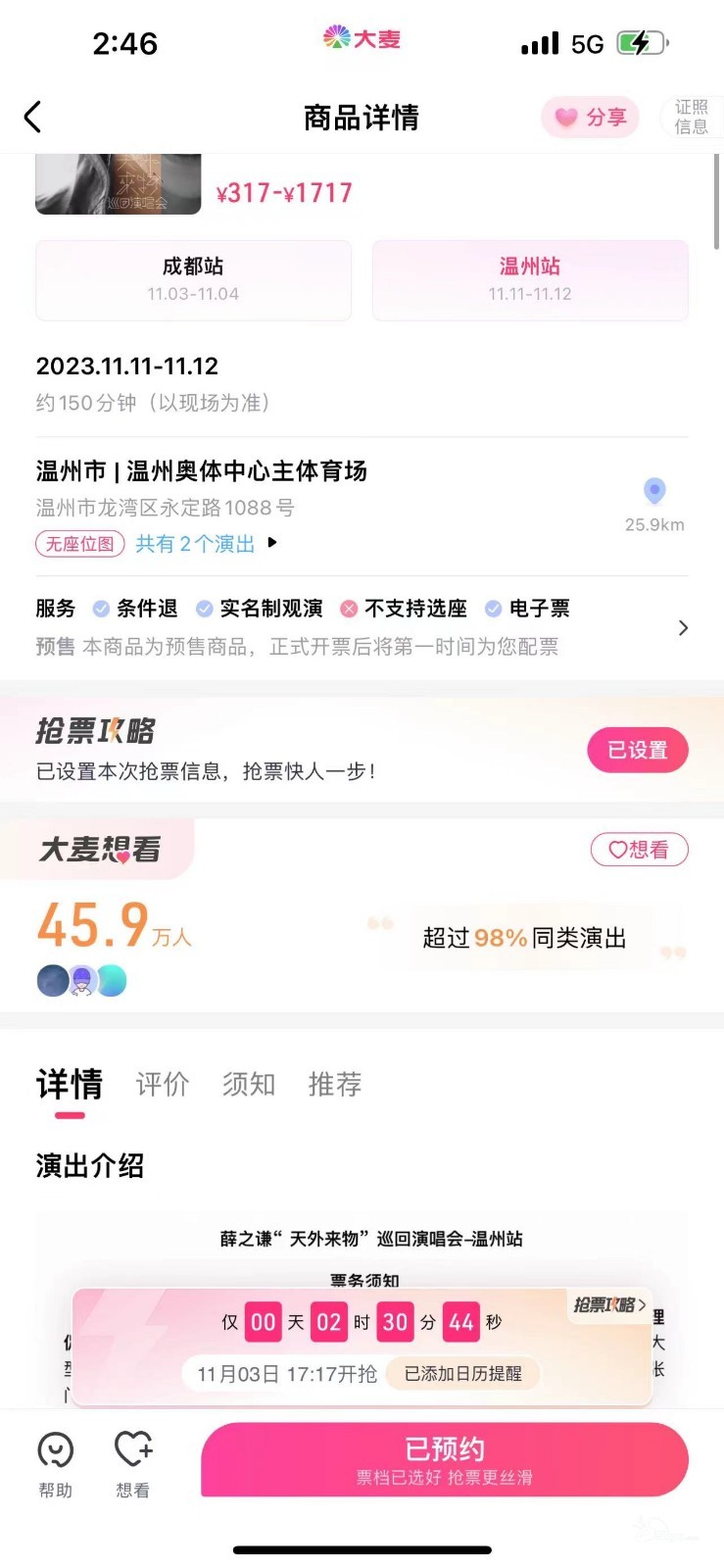The width and height of the screenshot is (724, 1568).
Task: Open 证照信息 license info
Action: (x=692, y=117)
